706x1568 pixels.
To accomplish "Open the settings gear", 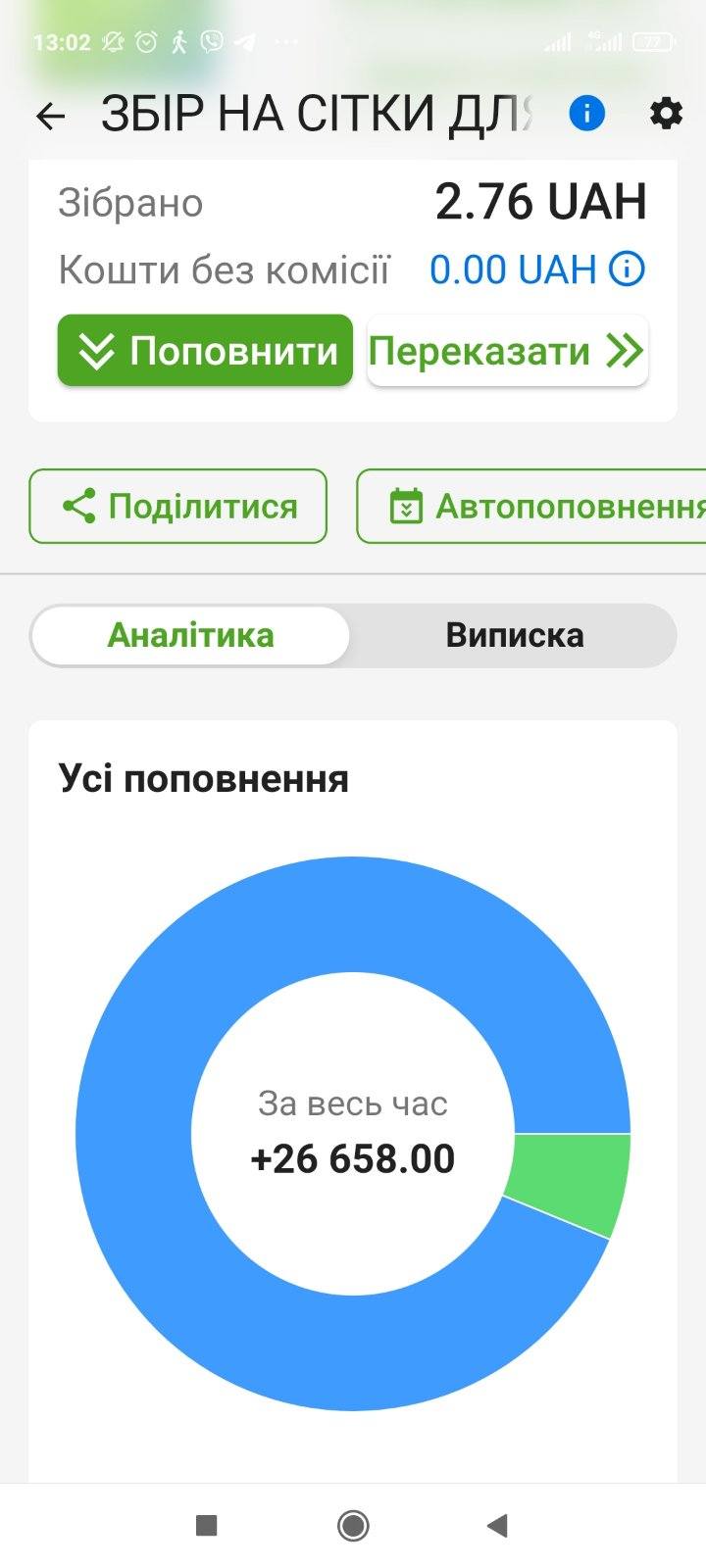I will [666, 114].
